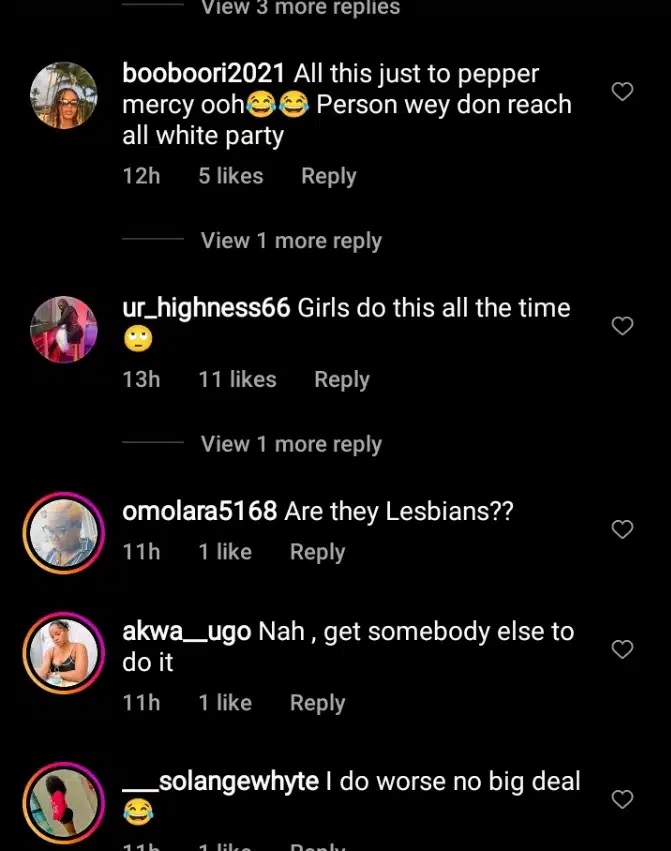This screenshot has height=851, width=671.
Task: Like ___solangewhyte's comment
Action: pyautogui.click(x=622, y=799)
